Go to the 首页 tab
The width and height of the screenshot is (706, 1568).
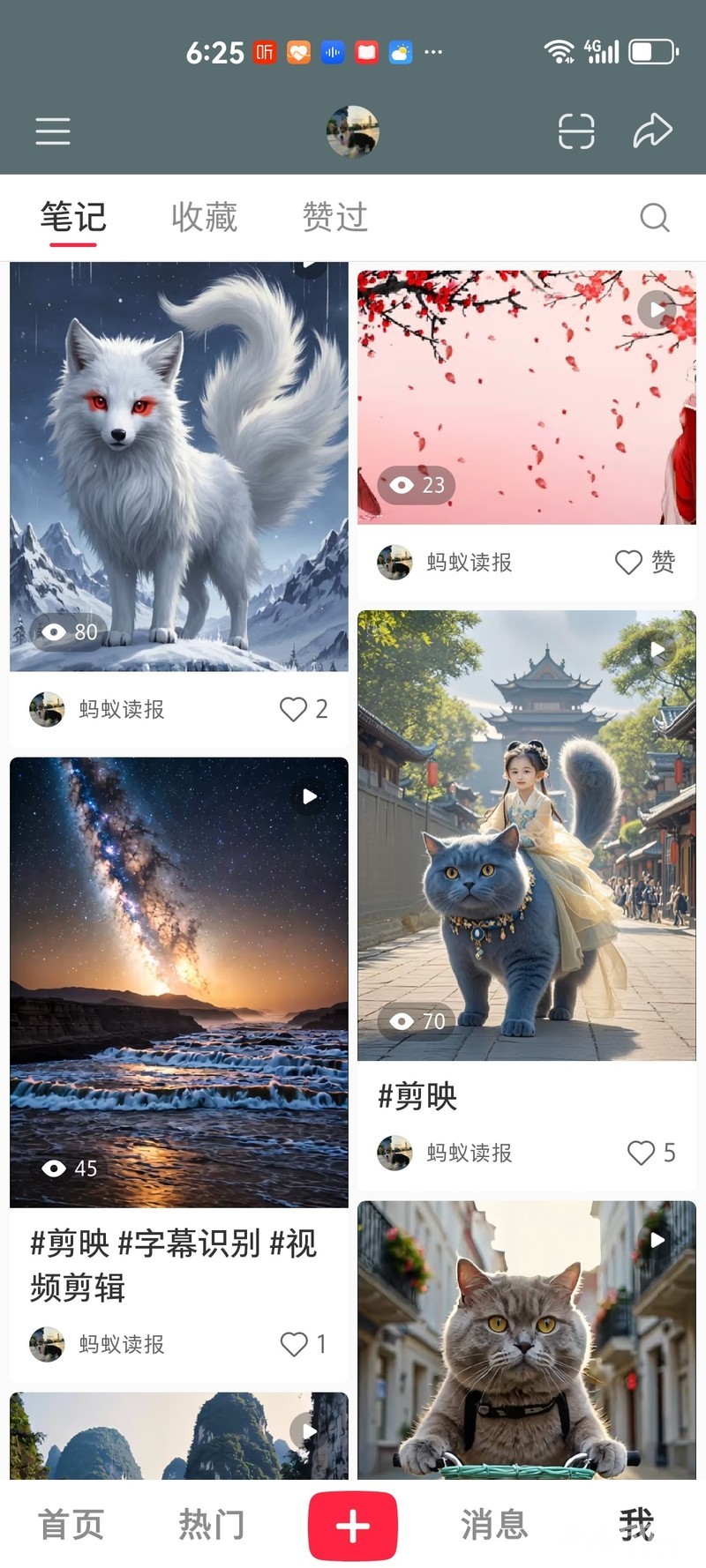71,1524
